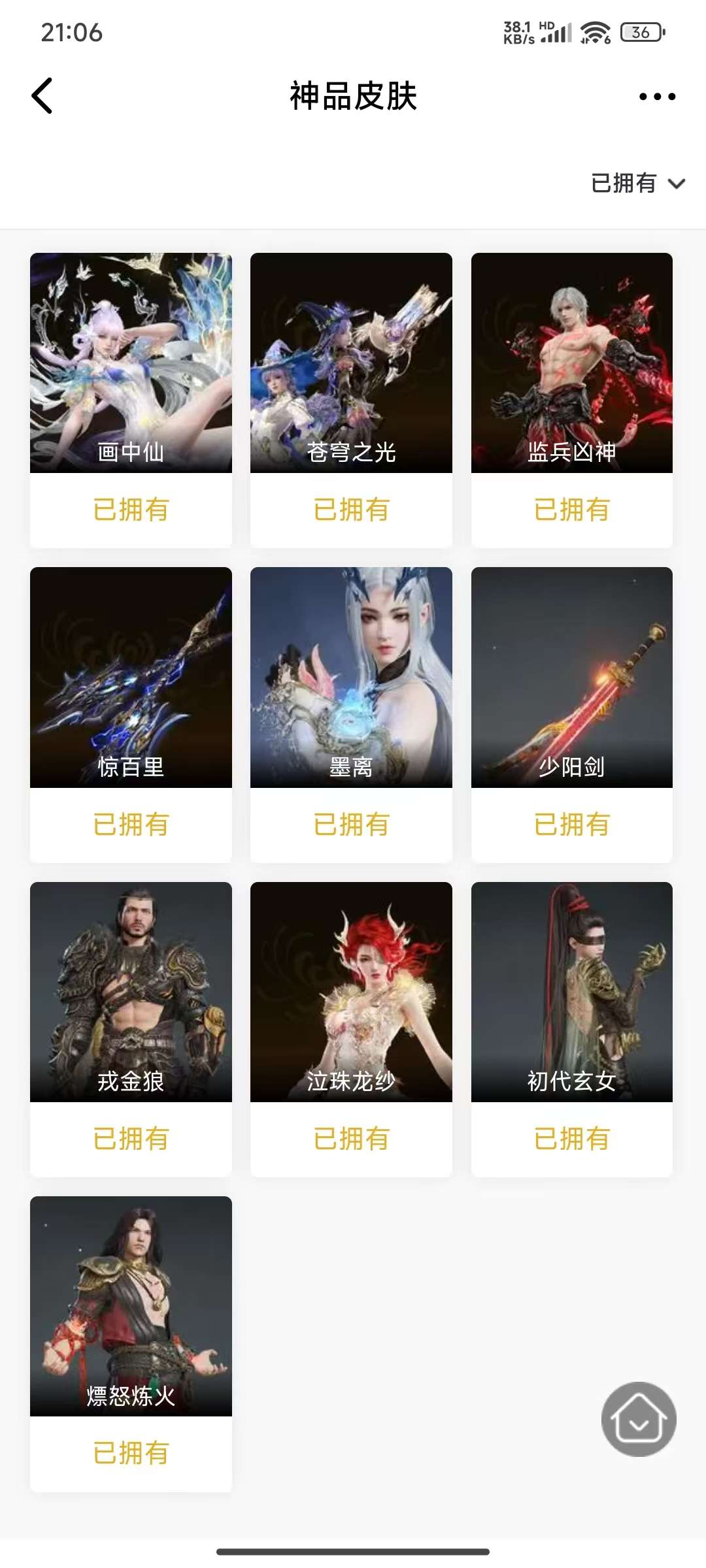Open the 戎金狼 skin card

131,992
